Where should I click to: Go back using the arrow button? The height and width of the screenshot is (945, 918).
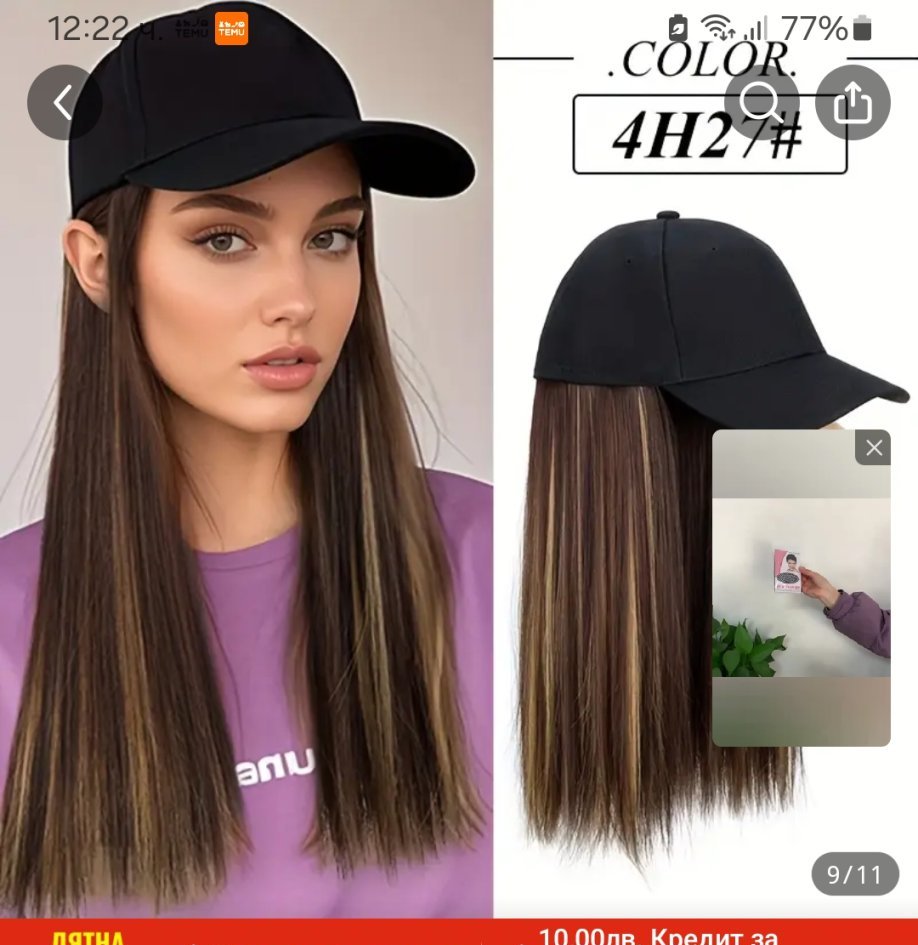[64, 102]
